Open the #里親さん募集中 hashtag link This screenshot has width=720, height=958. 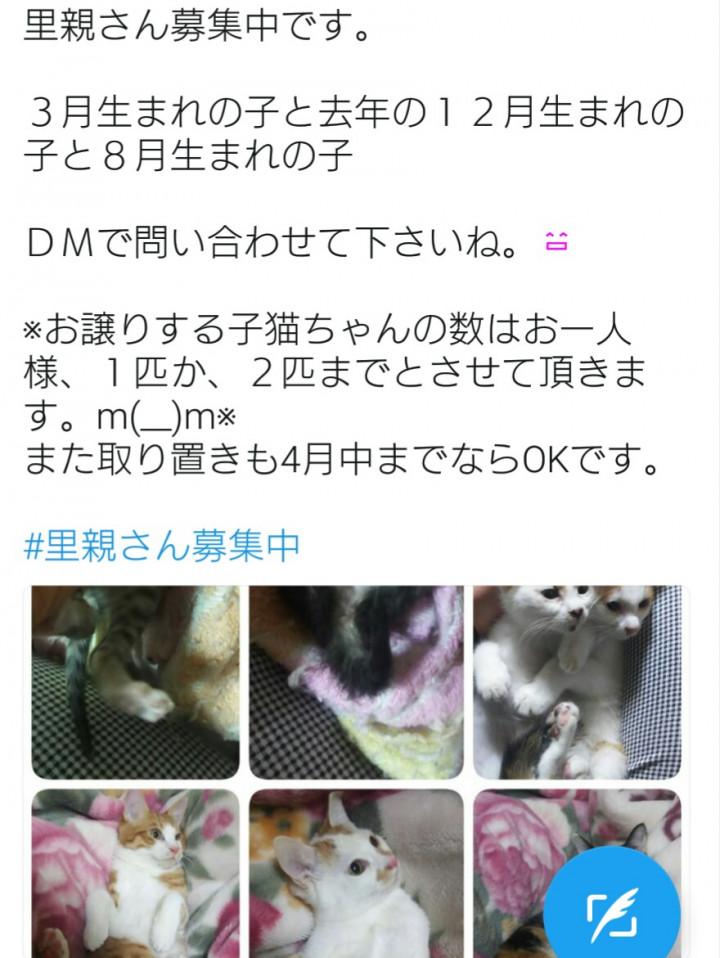pos(162,545)
